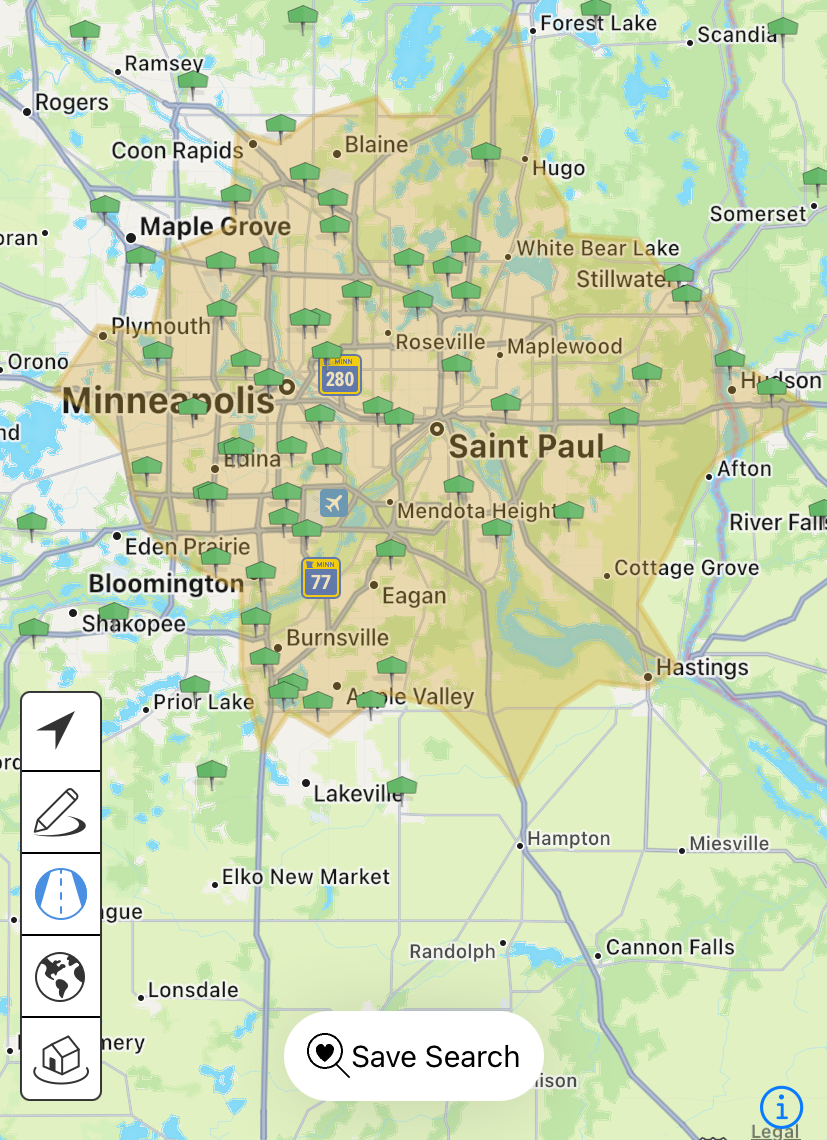The image size is (827, 1140).
Task: Select the listing pin at Lakeville
Action: pyautogui.click(x=401, y=785)
